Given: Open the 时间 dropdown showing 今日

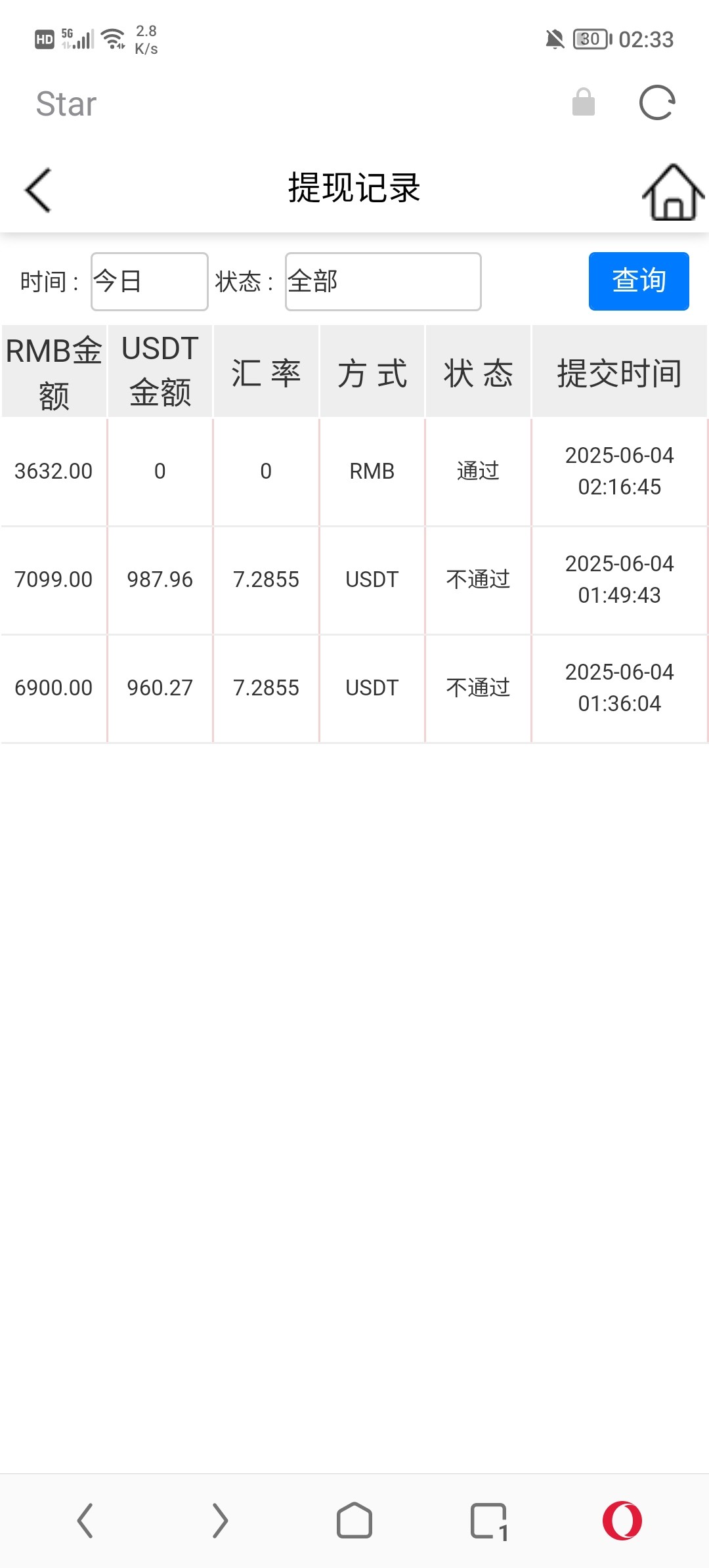Looking at the screenshot, I should click(x=150, y=282).
